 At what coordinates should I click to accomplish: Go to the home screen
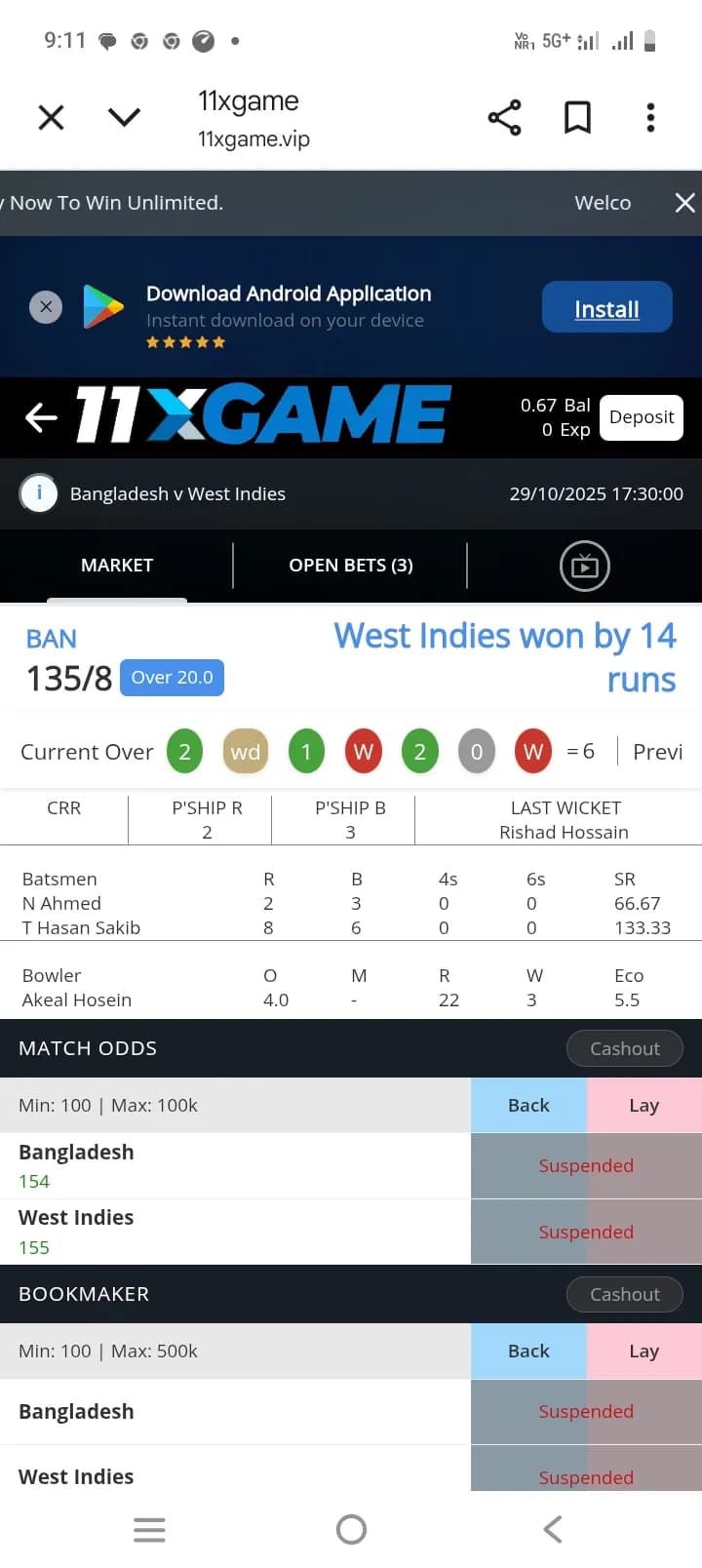(351, 1529)
